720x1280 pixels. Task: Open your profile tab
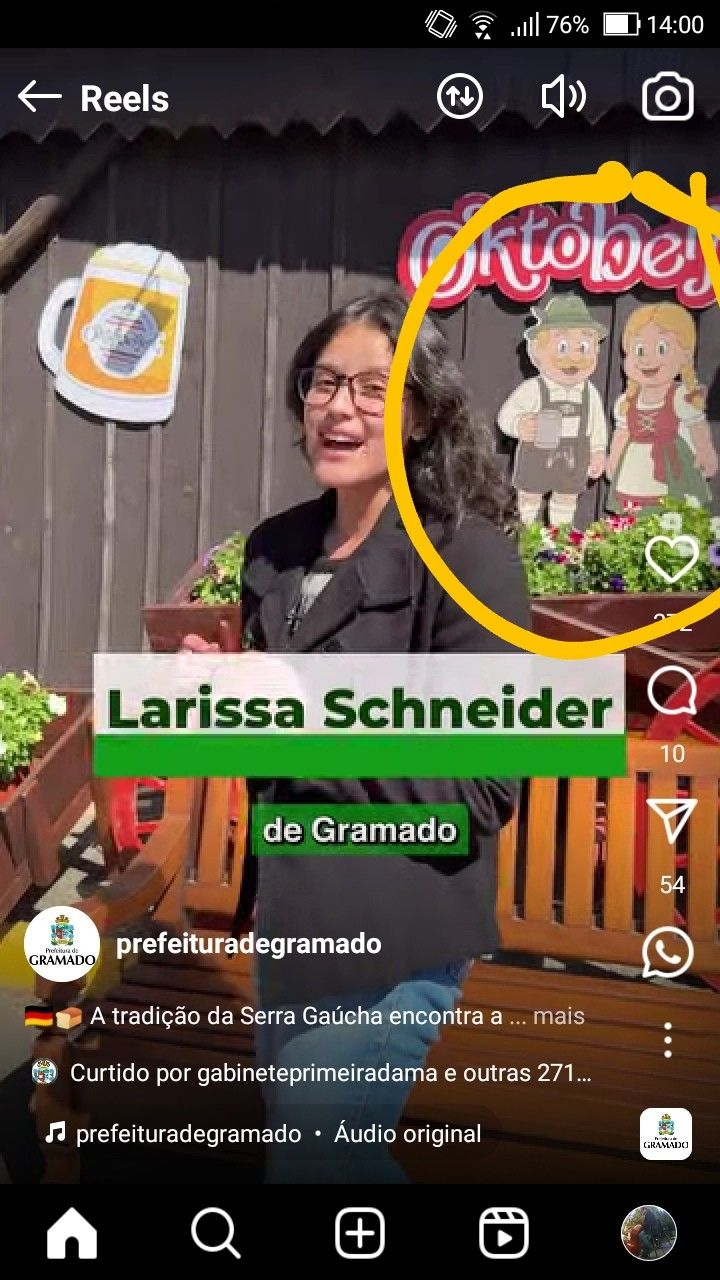click(x=648, y=1232)
